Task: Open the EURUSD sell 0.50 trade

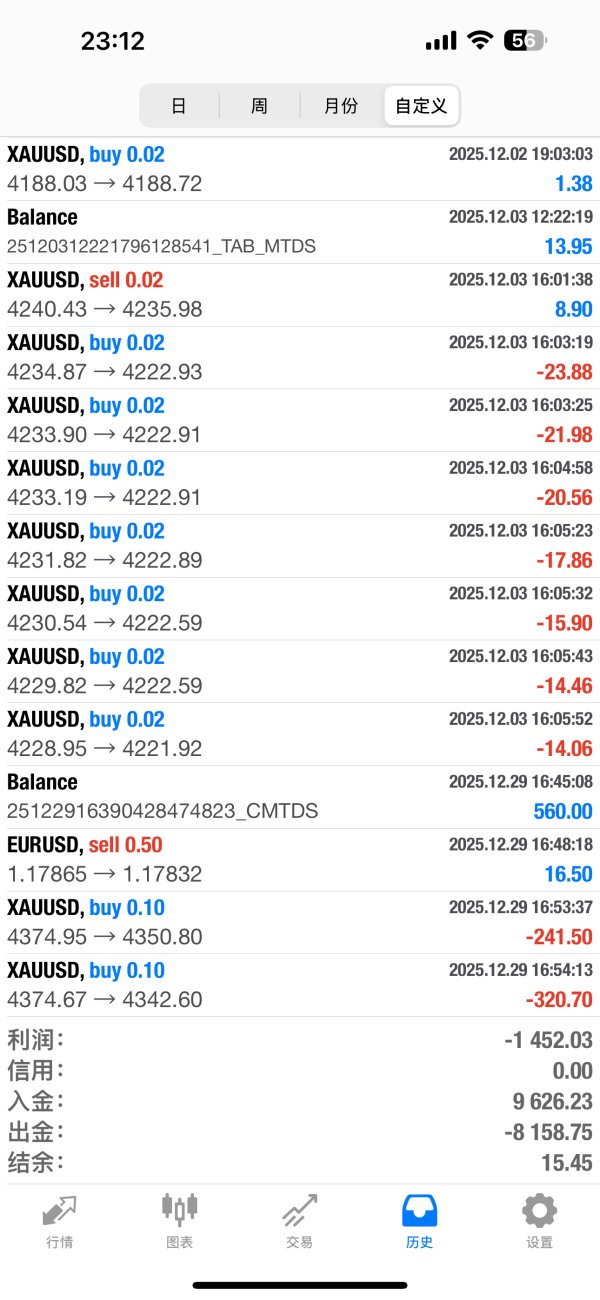Action: coord(300,860)
